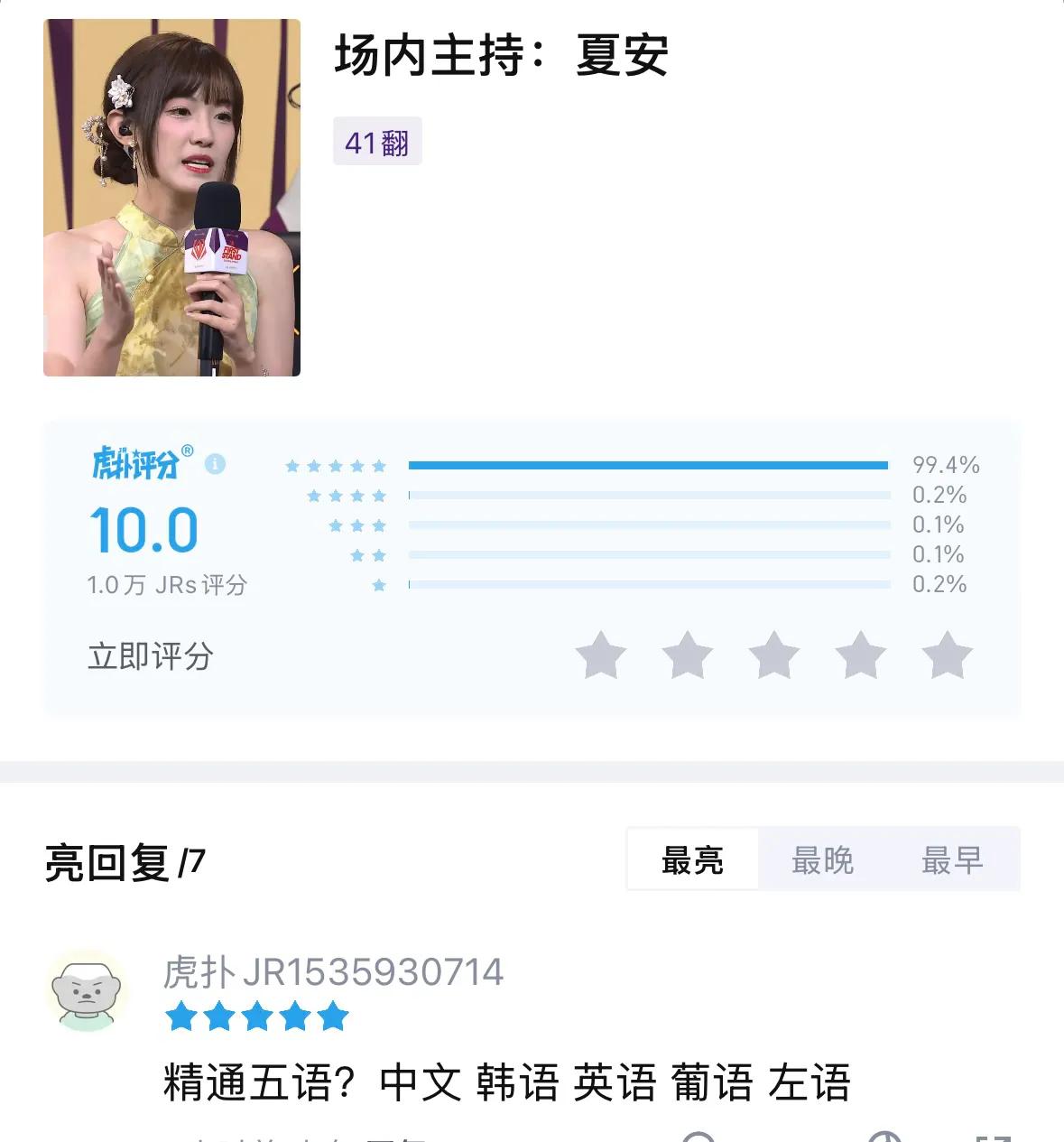Sort replies by 最早
This screenshot has height=1142, width=1064.
click(952, 859)
